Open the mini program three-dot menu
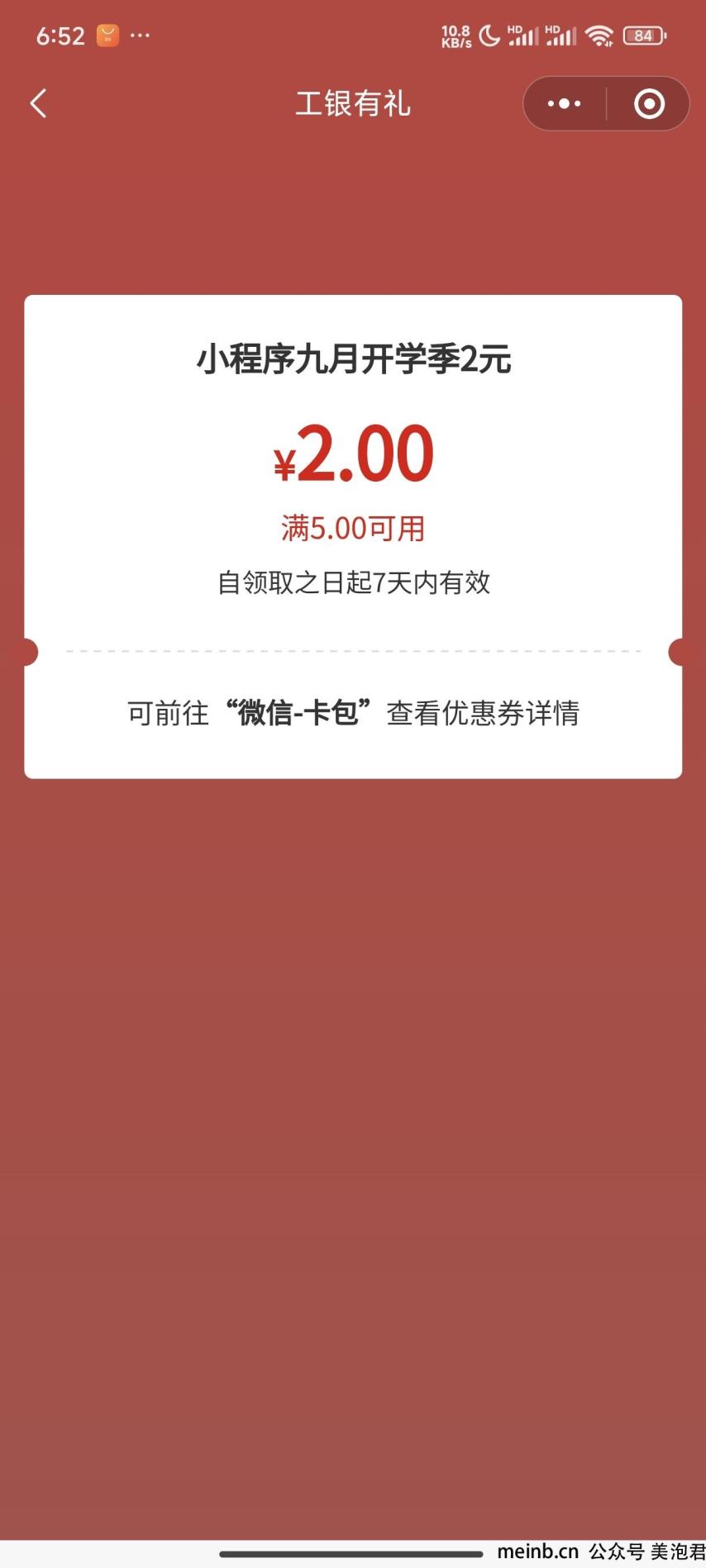This screenshot has width=706, height=1568. [x=565, y=103]
